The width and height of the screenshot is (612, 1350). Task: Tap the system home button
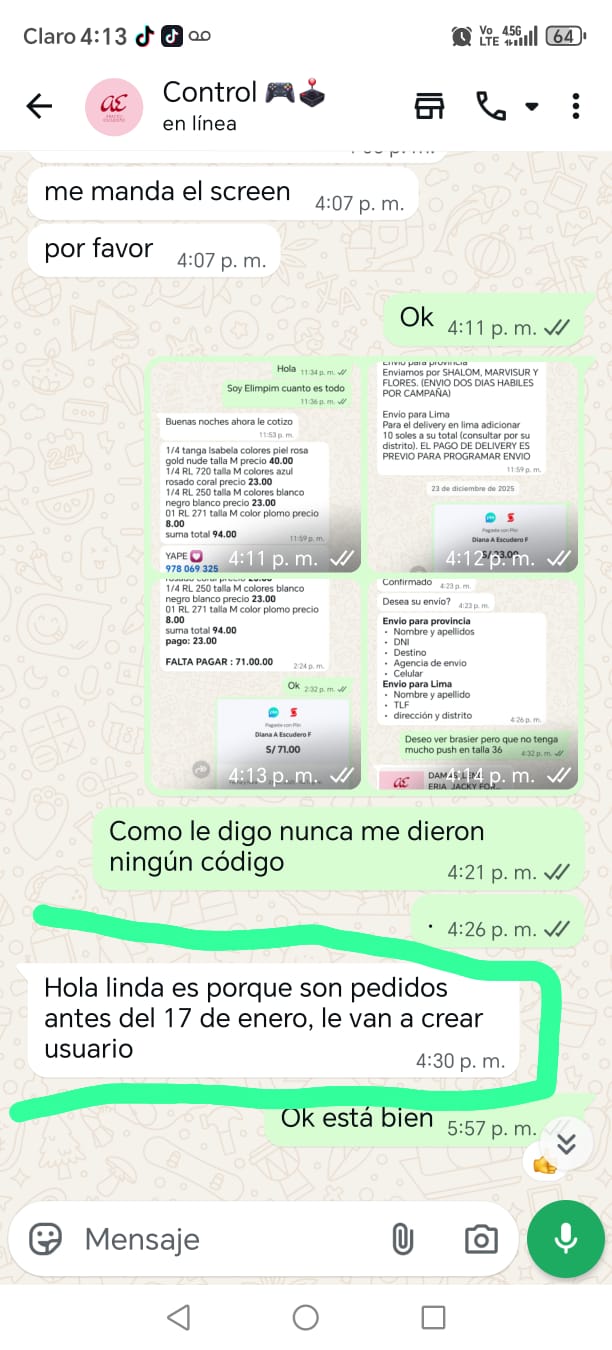(306, 1317)
